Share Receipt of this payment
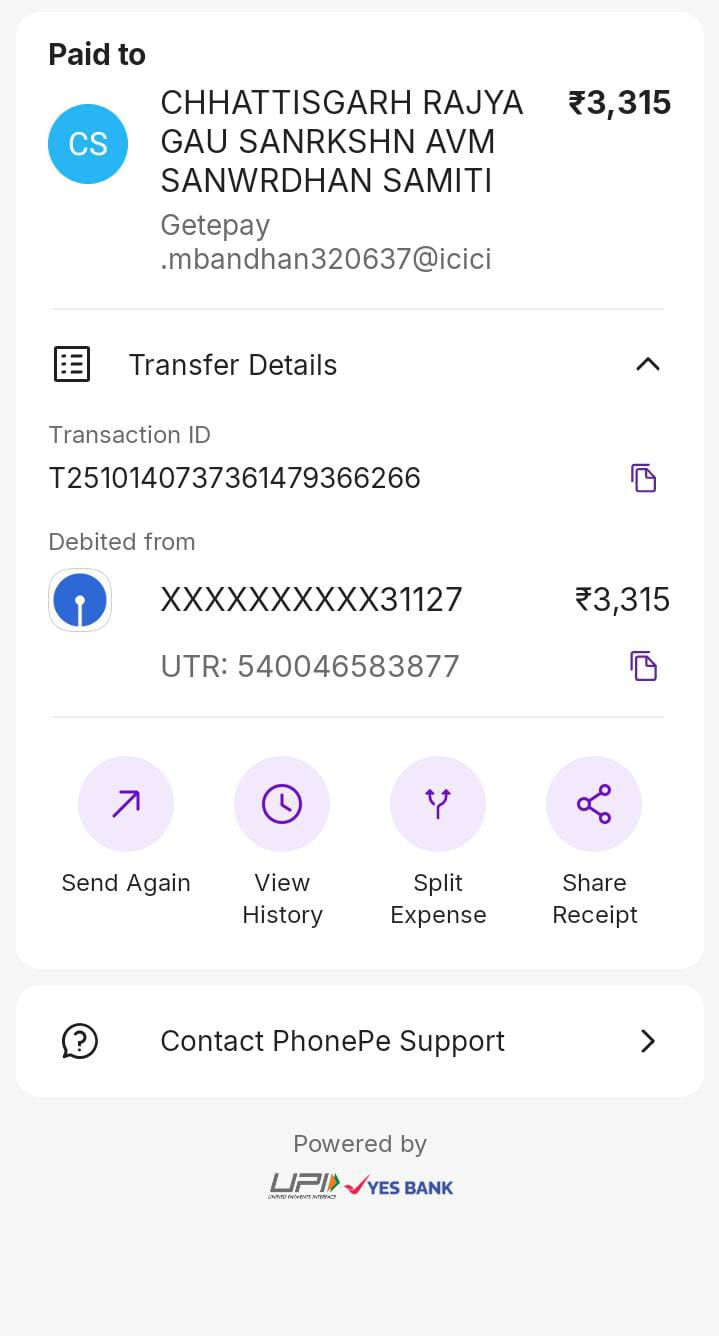Screen dimensions: 719x1339 (594, 804)
